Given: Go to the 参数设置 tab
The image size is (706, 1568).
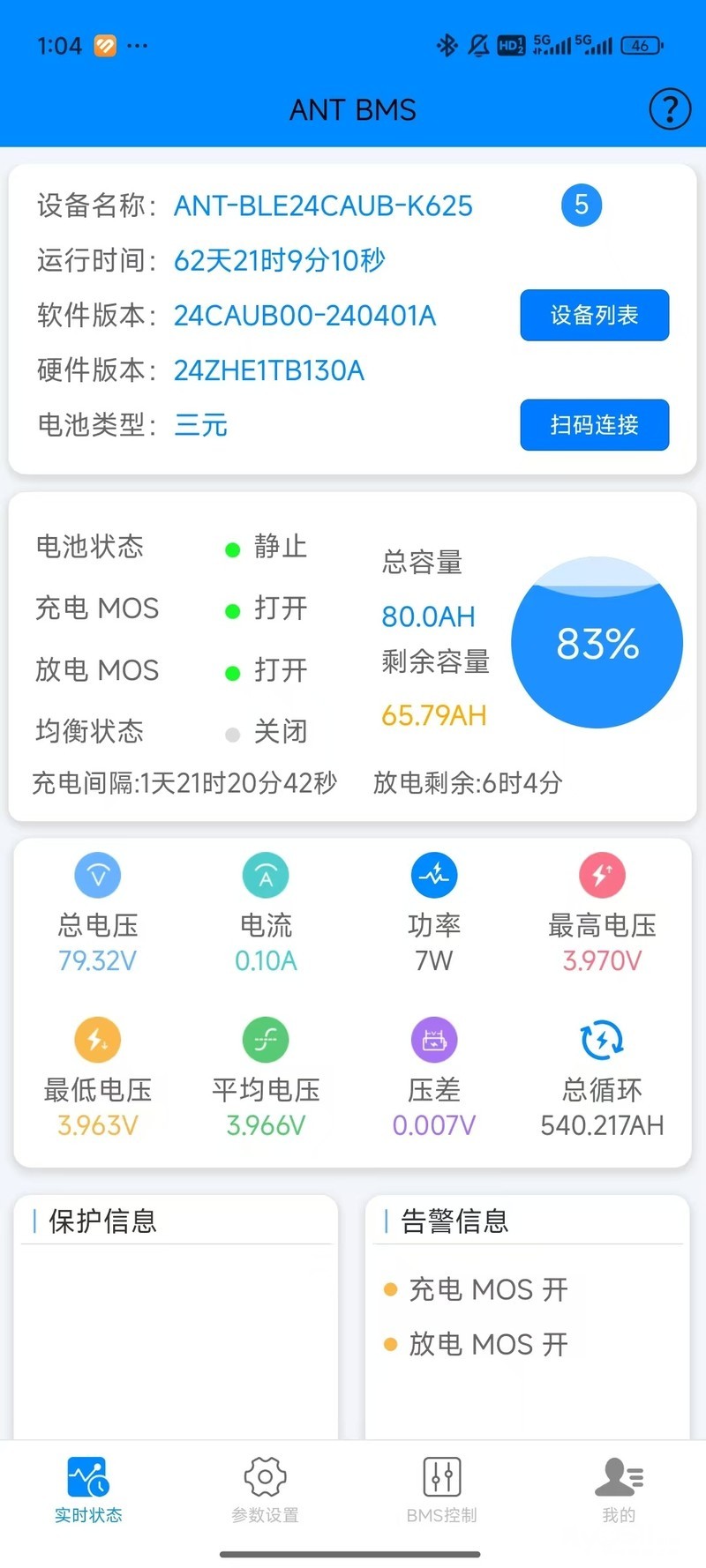Looking at the screenshot, I should tap(265, 1490).
